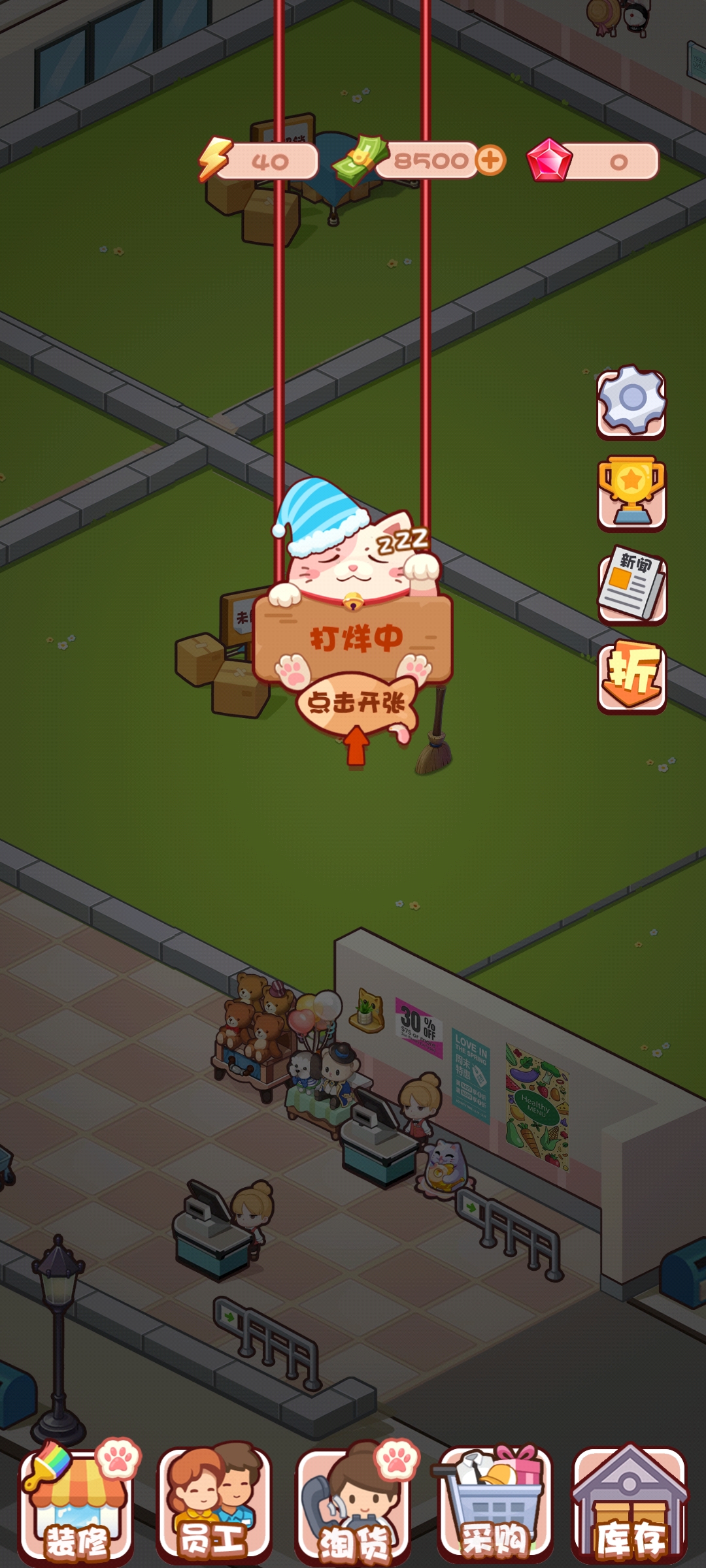Add more cash with the plus button
Viewport: 706px width, 1568px height.
[x=490, y=160]
